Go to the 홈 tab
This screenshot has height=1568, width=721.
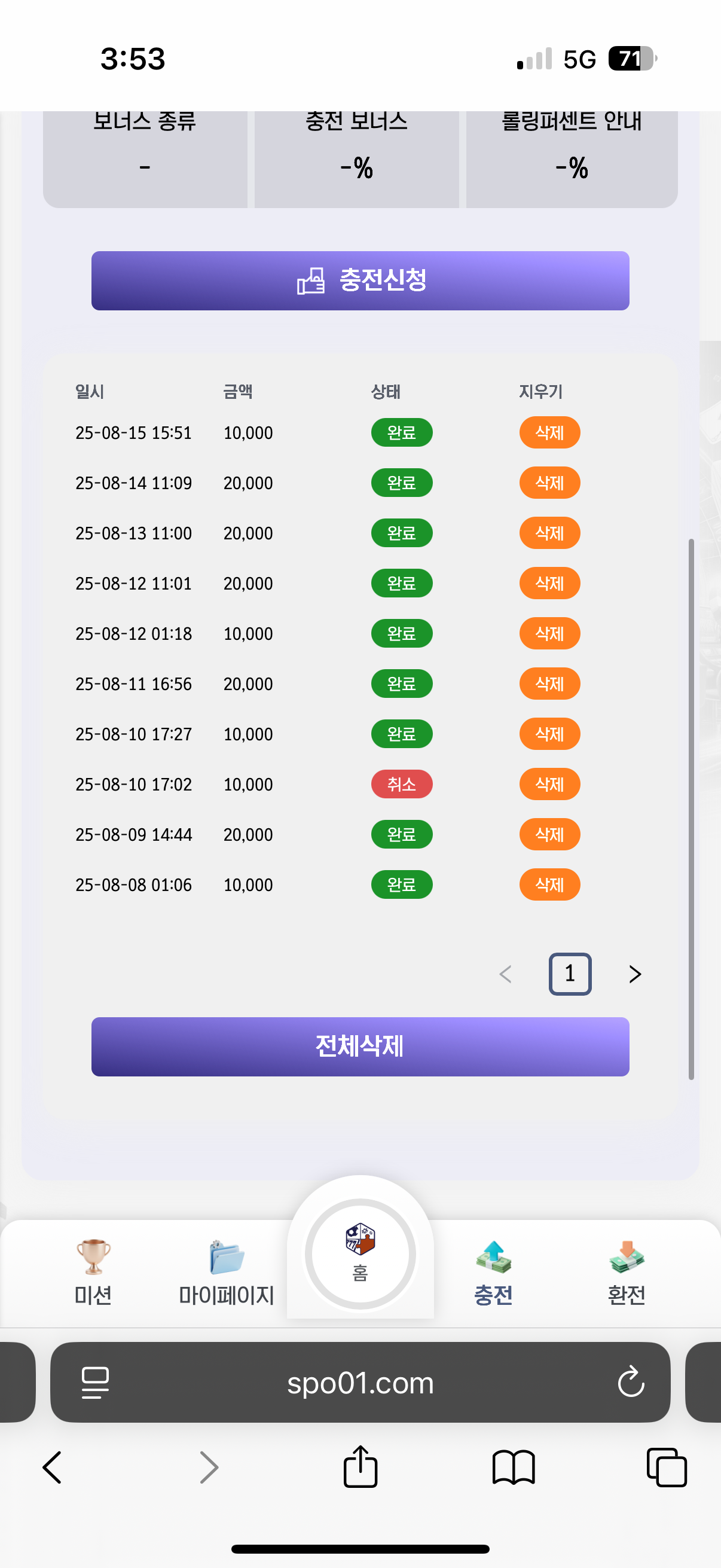tap(360, 1254)
